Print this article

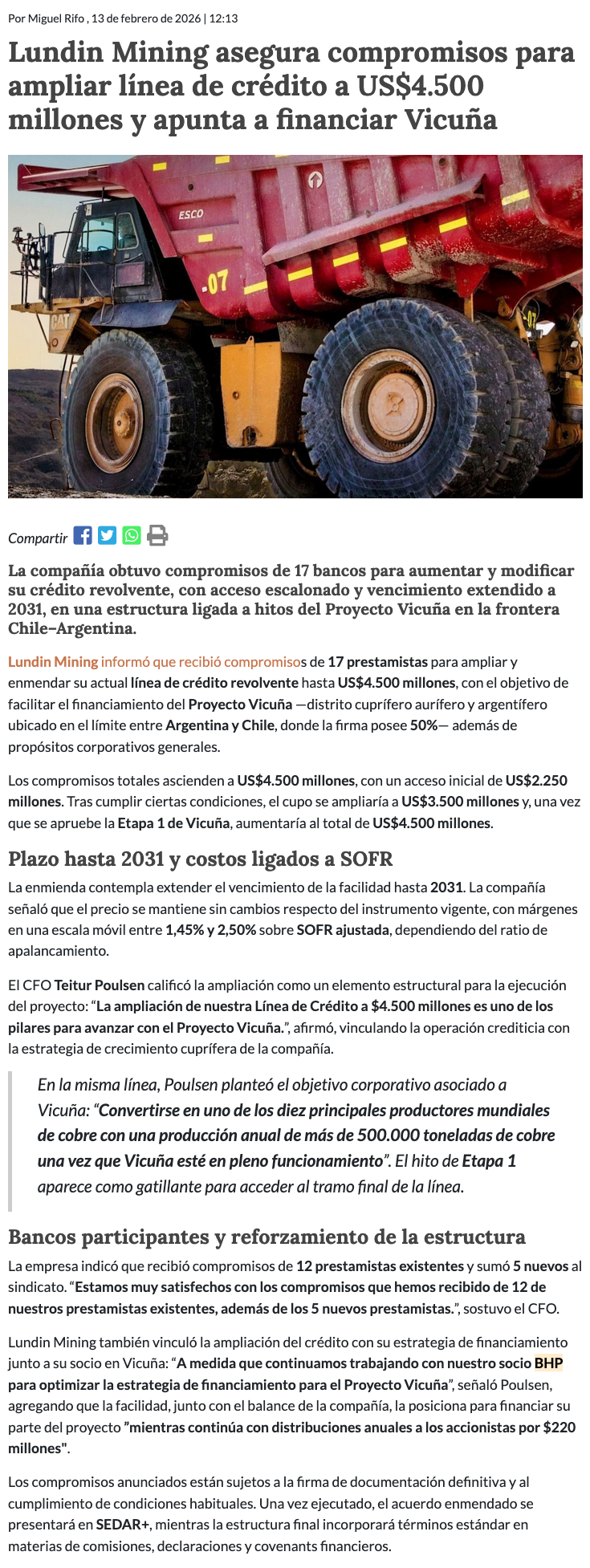(x=157, y=535)
